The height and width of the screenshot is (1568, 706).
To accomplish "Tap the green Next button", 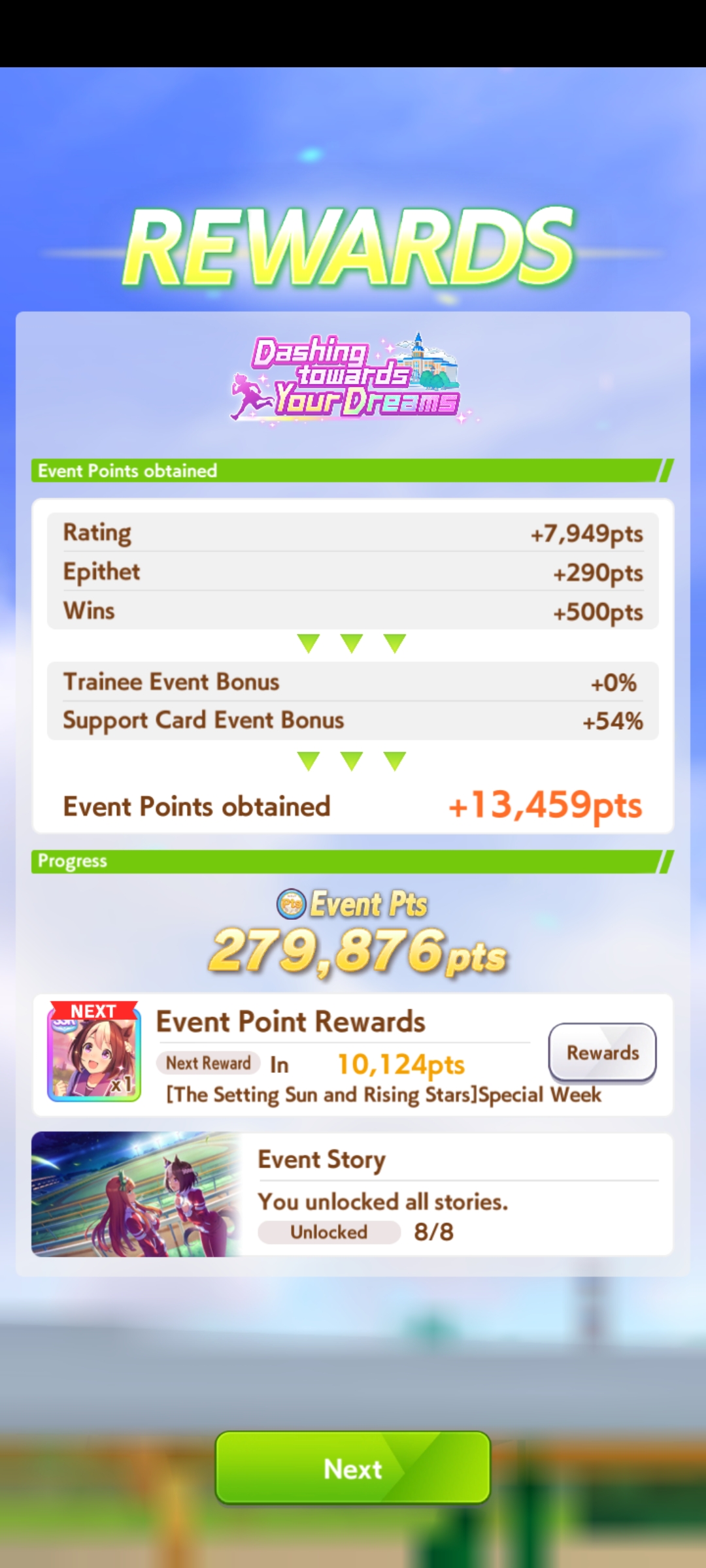I will 353,1468.
